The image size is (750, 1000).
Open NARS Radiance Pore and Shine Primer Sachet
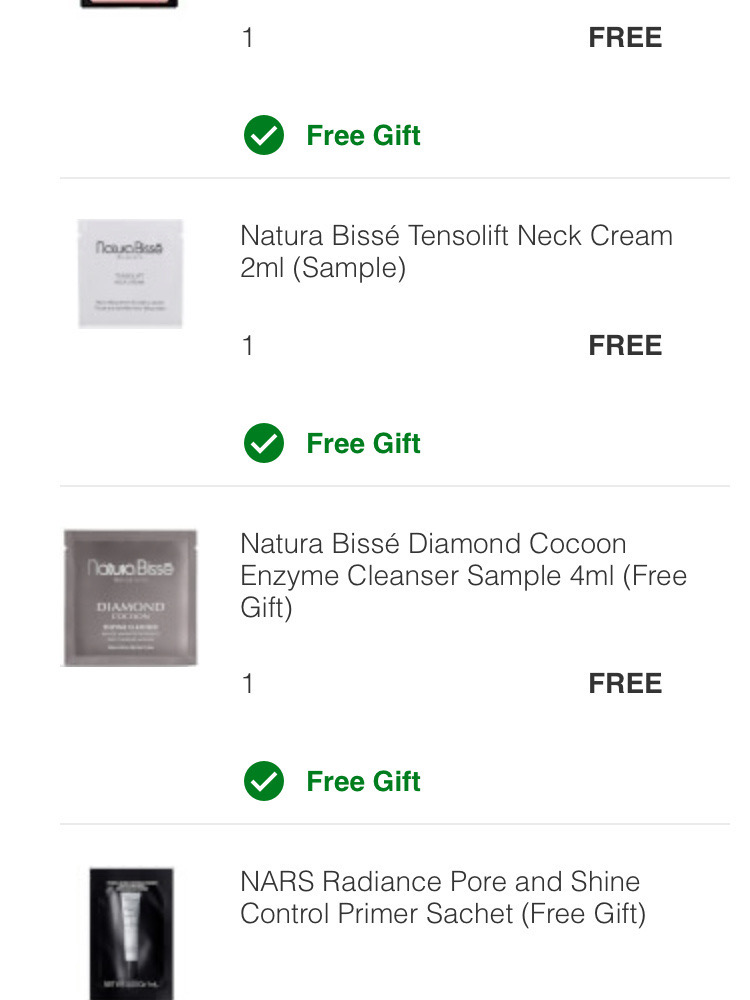[442, 897]
